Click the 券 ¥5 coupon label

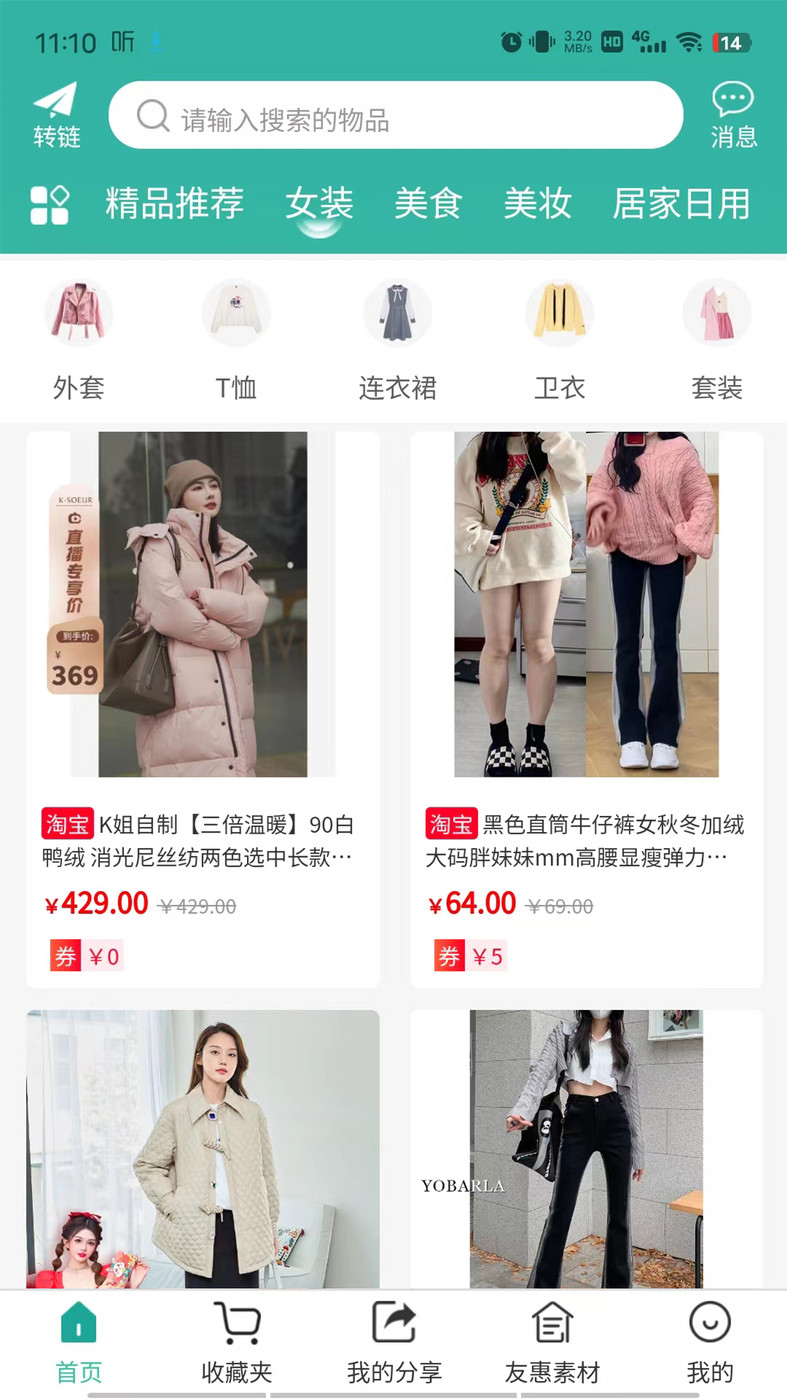tap(470, 956)
